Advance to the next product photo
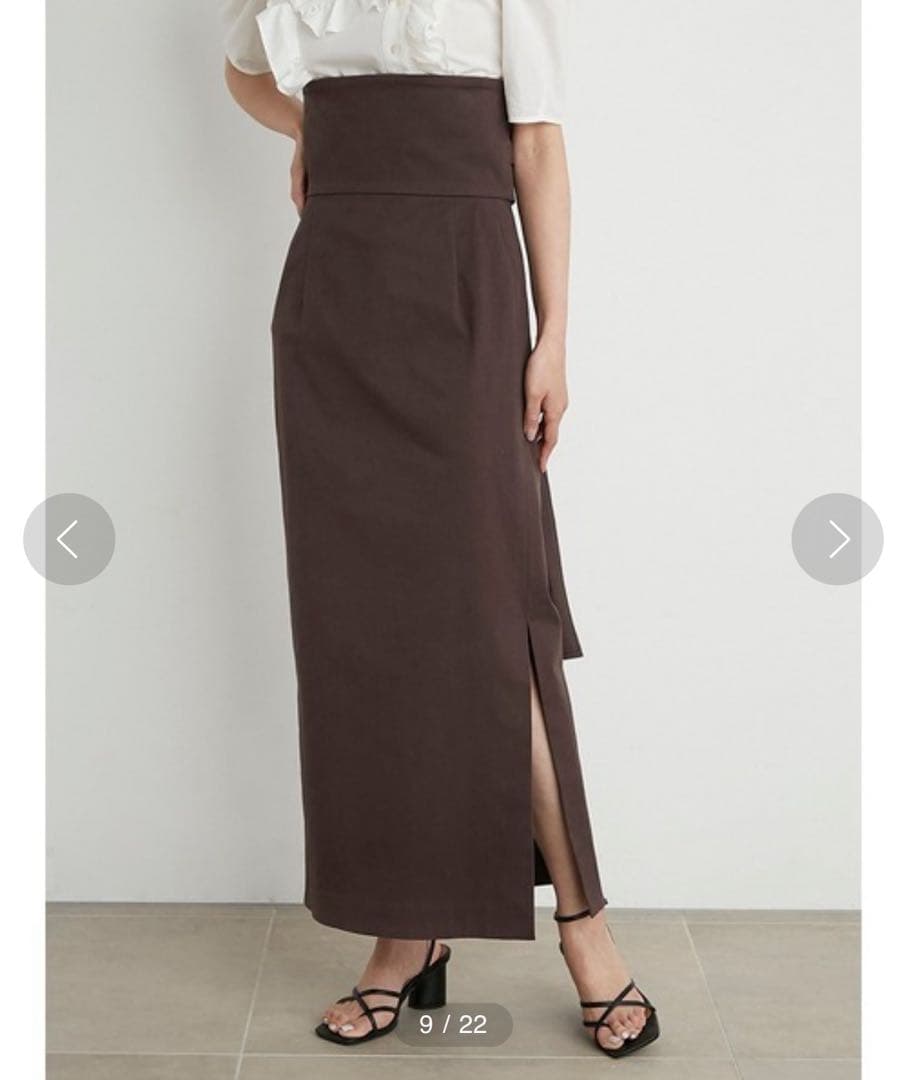This screenshot has height=1080, width=907. point(837,539)
